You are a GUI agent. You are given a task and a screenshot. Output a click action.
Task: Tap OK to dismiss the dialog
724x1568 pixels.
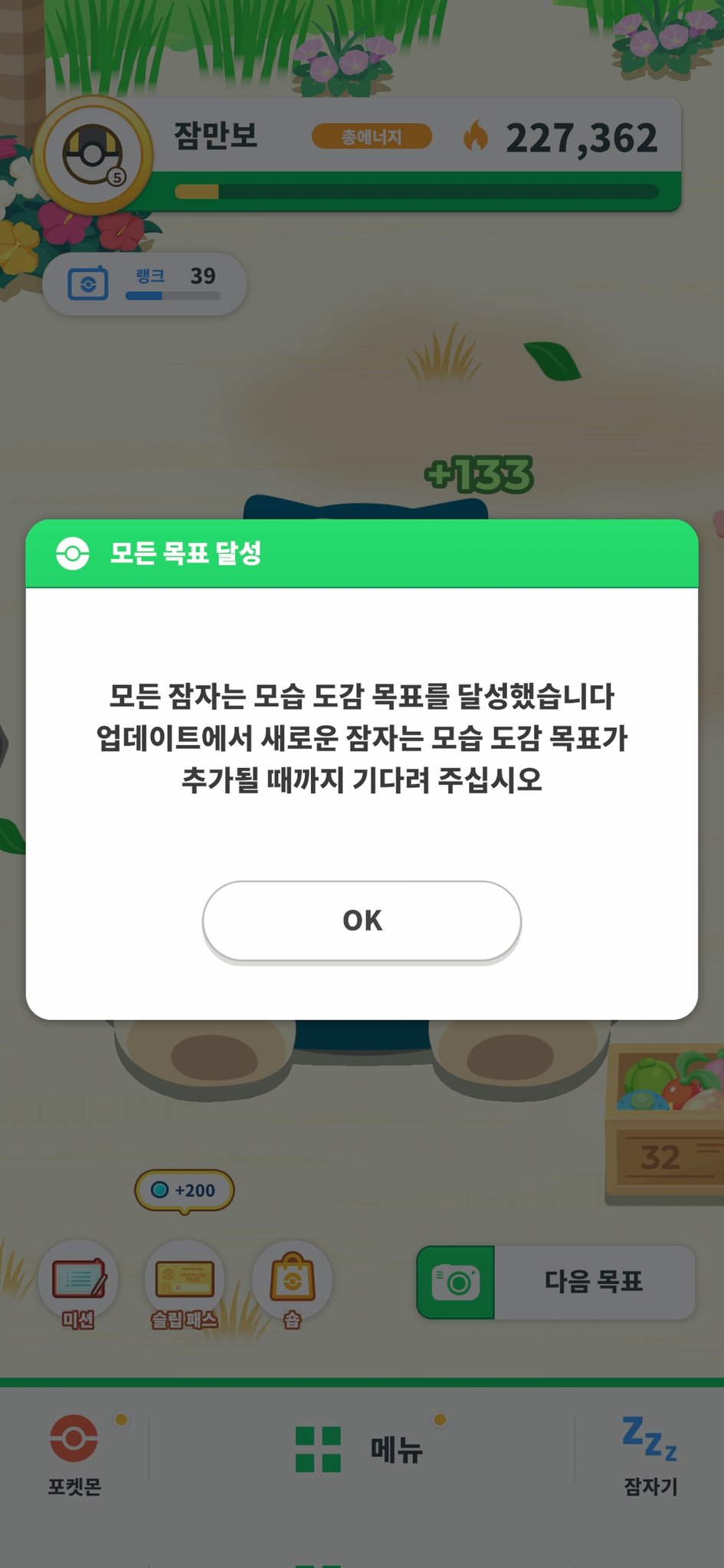coord(362,920)
